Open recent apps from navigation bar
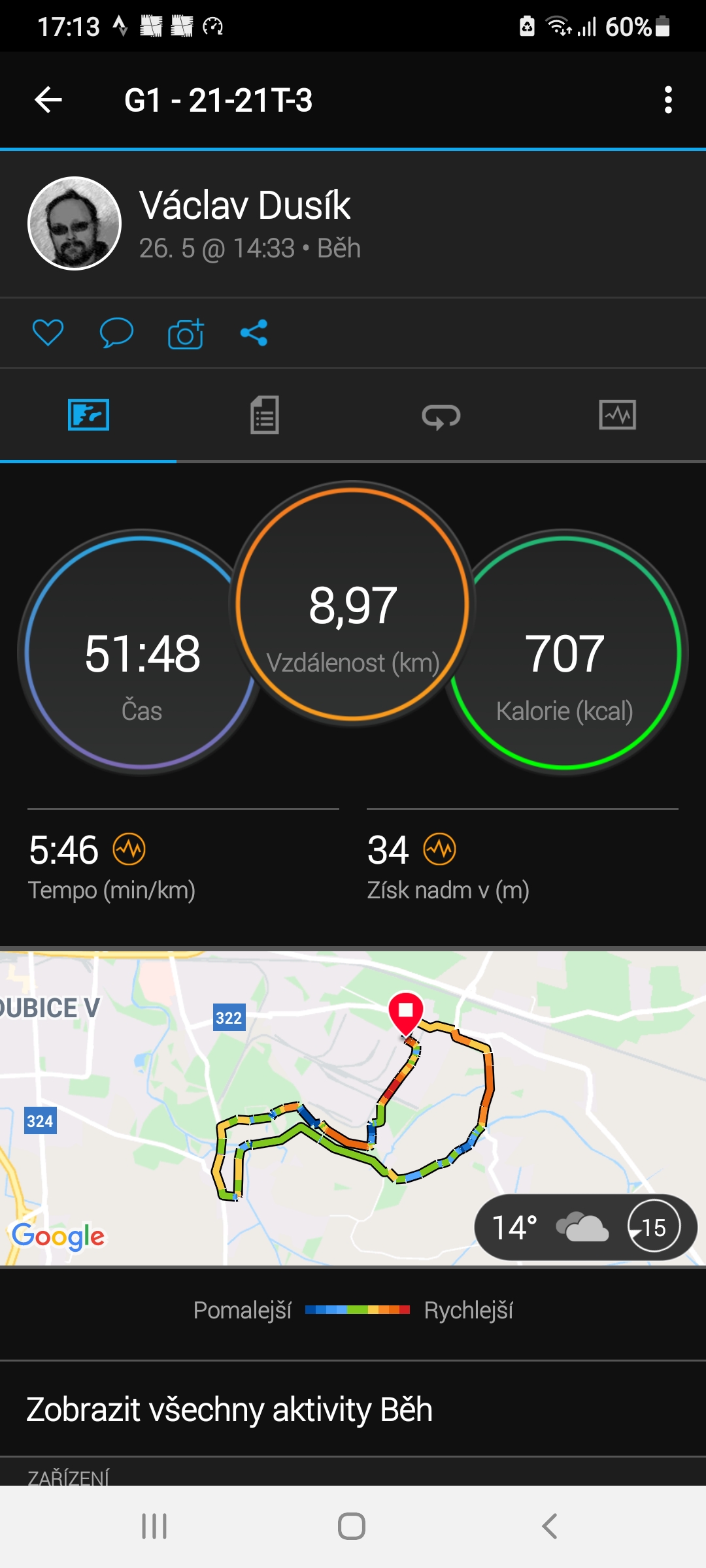This screenshot has width=706, height=1568. [x=154, y=1527]
